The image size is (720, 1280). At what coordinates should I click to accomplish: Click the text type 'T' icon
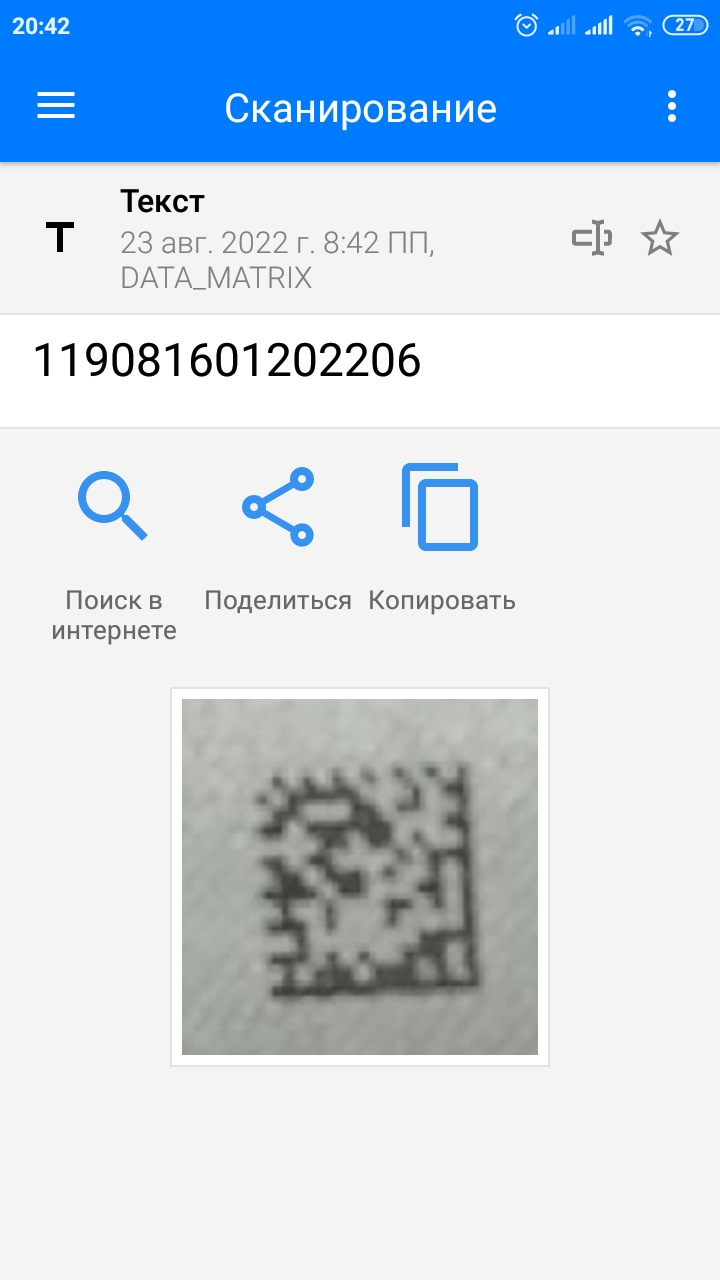pyautogui.click(x=60, y=237)
